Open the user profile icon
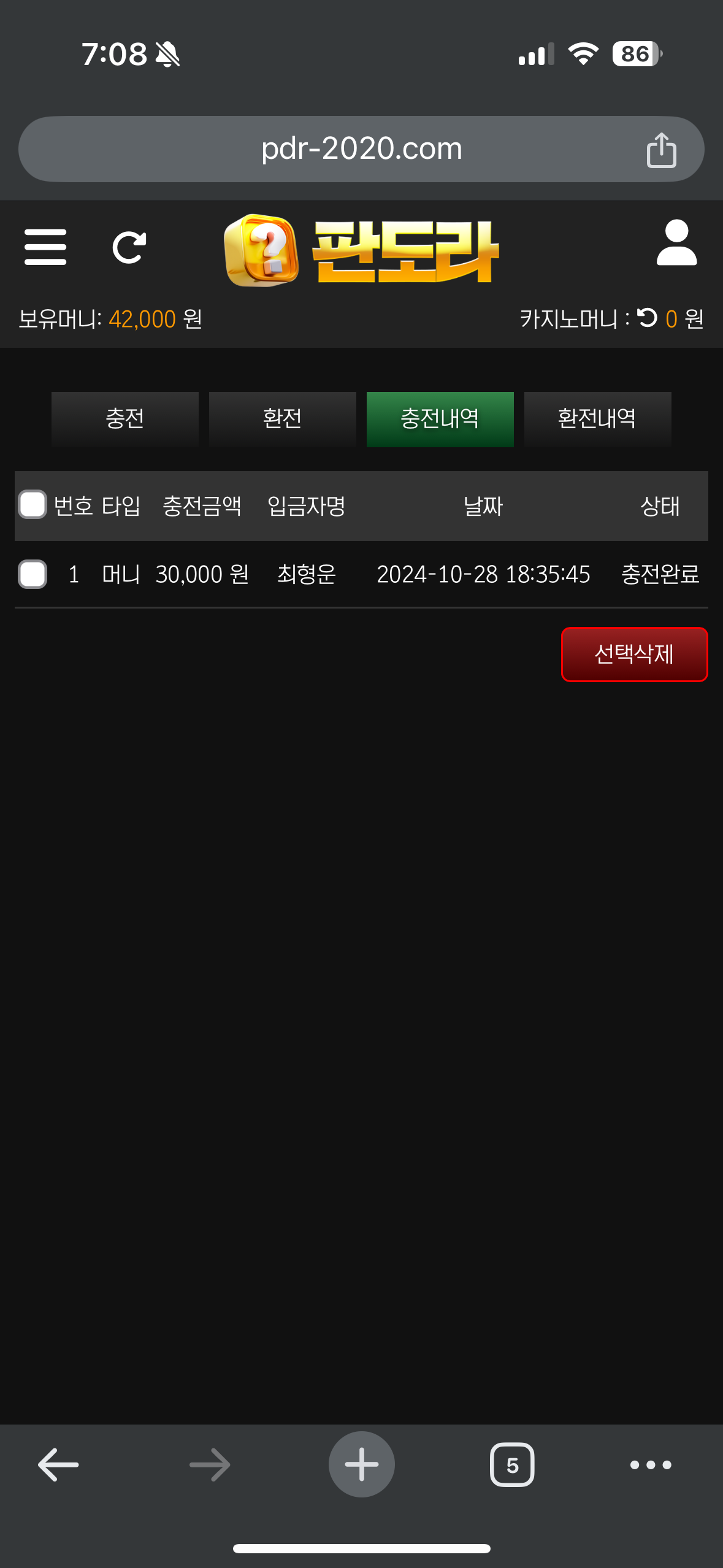The height and width of the screenshot is (1568, 723). (676, 244)
